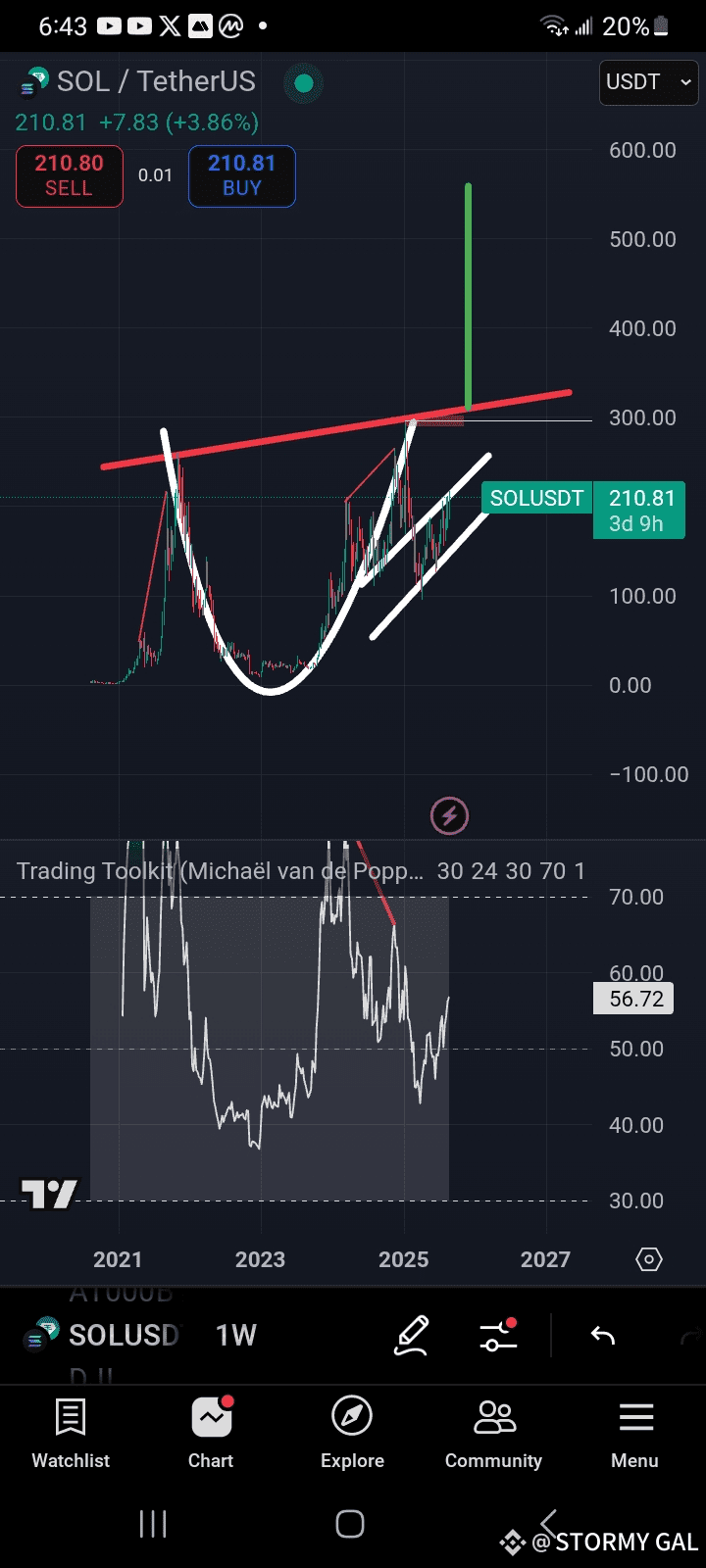Open the Menu tab
The image size is (706, 1568).
[635, 1434]
